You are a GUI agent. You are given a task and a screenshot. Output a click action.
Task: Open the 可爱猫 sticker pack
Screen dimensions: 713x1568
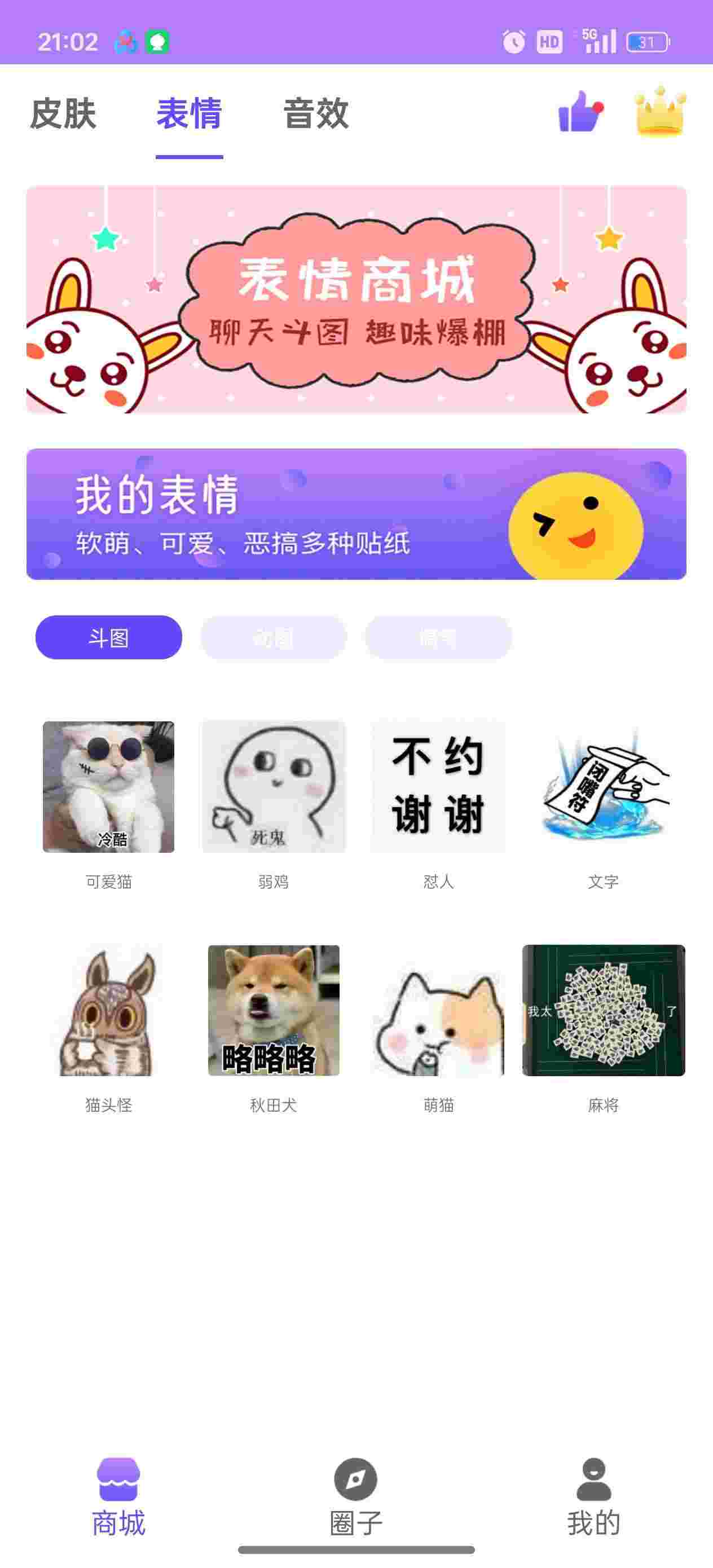pyautogui.click(x=109, y=787)
